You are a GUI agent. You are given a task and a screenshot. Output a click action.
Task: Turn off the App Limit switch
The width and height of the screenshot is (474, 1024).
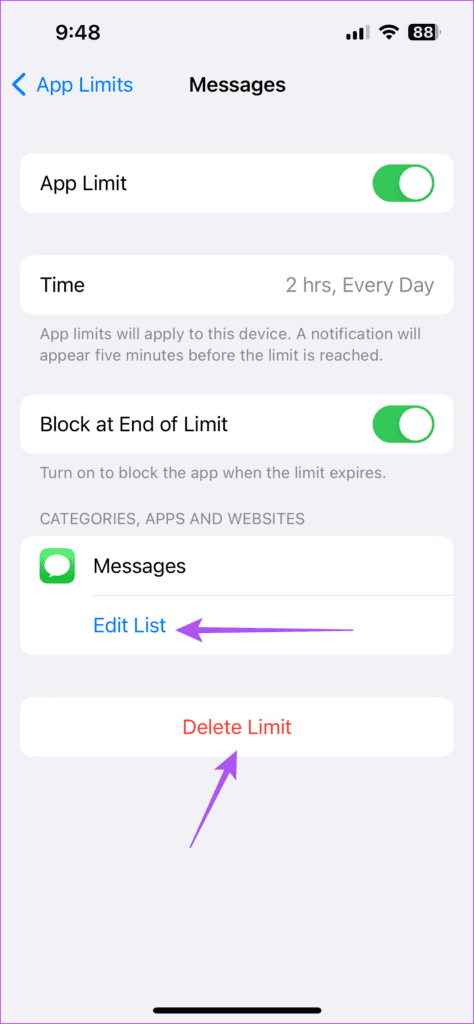(x=403, y=183)
